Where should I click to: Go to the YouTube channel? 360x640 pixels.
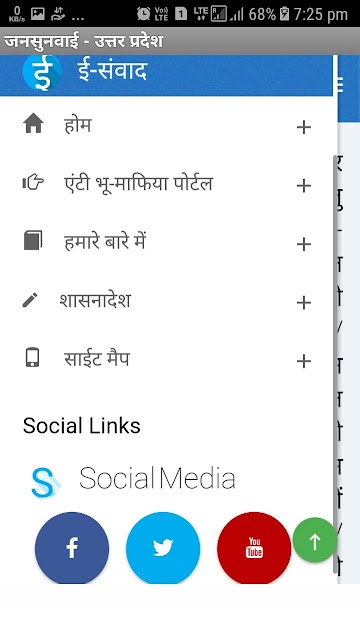[x=254, y=548]
